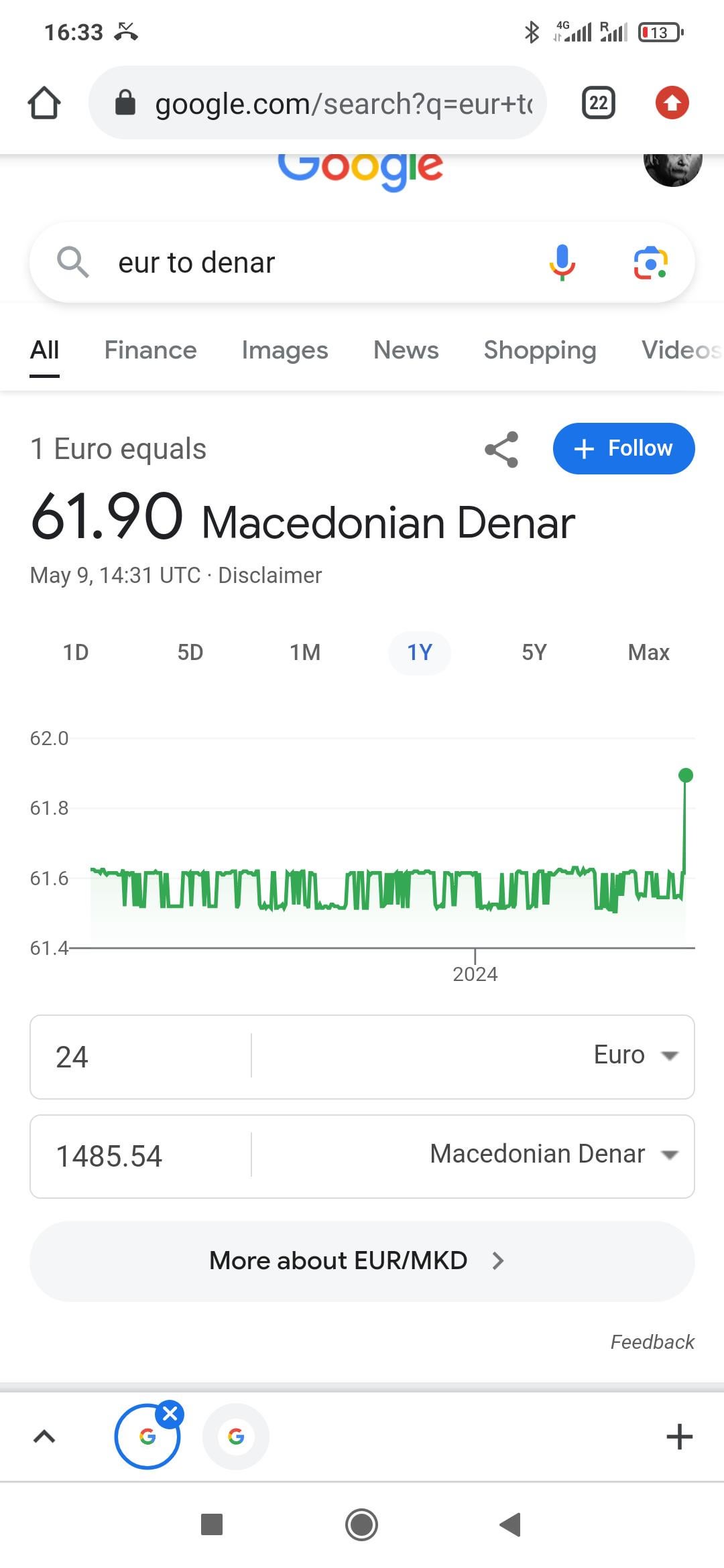Open Google Lens camera search

click(651, 262)
